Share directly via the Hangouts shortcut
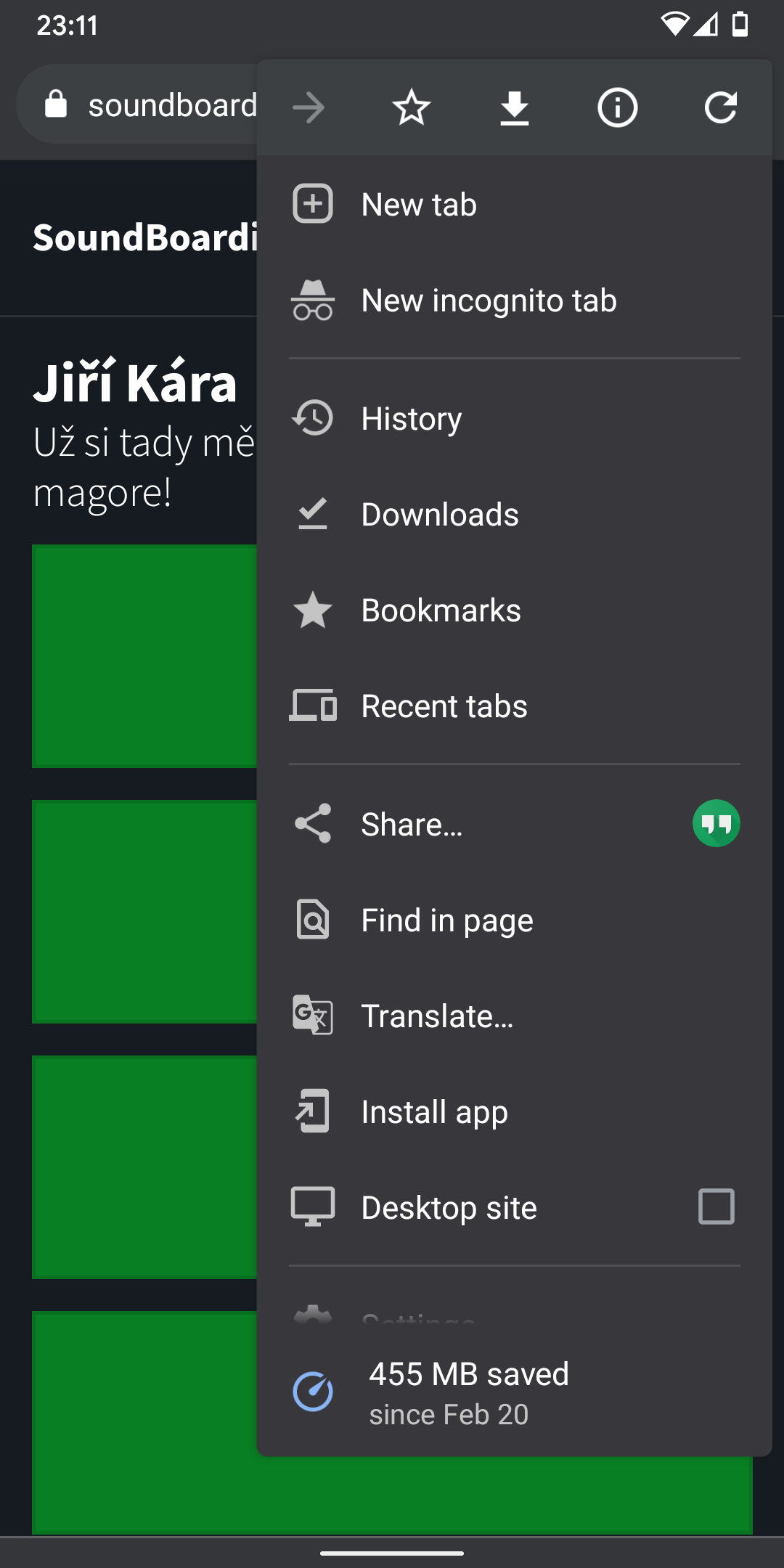The width and height of the screenshot is (784, 1568). [716, 823]
